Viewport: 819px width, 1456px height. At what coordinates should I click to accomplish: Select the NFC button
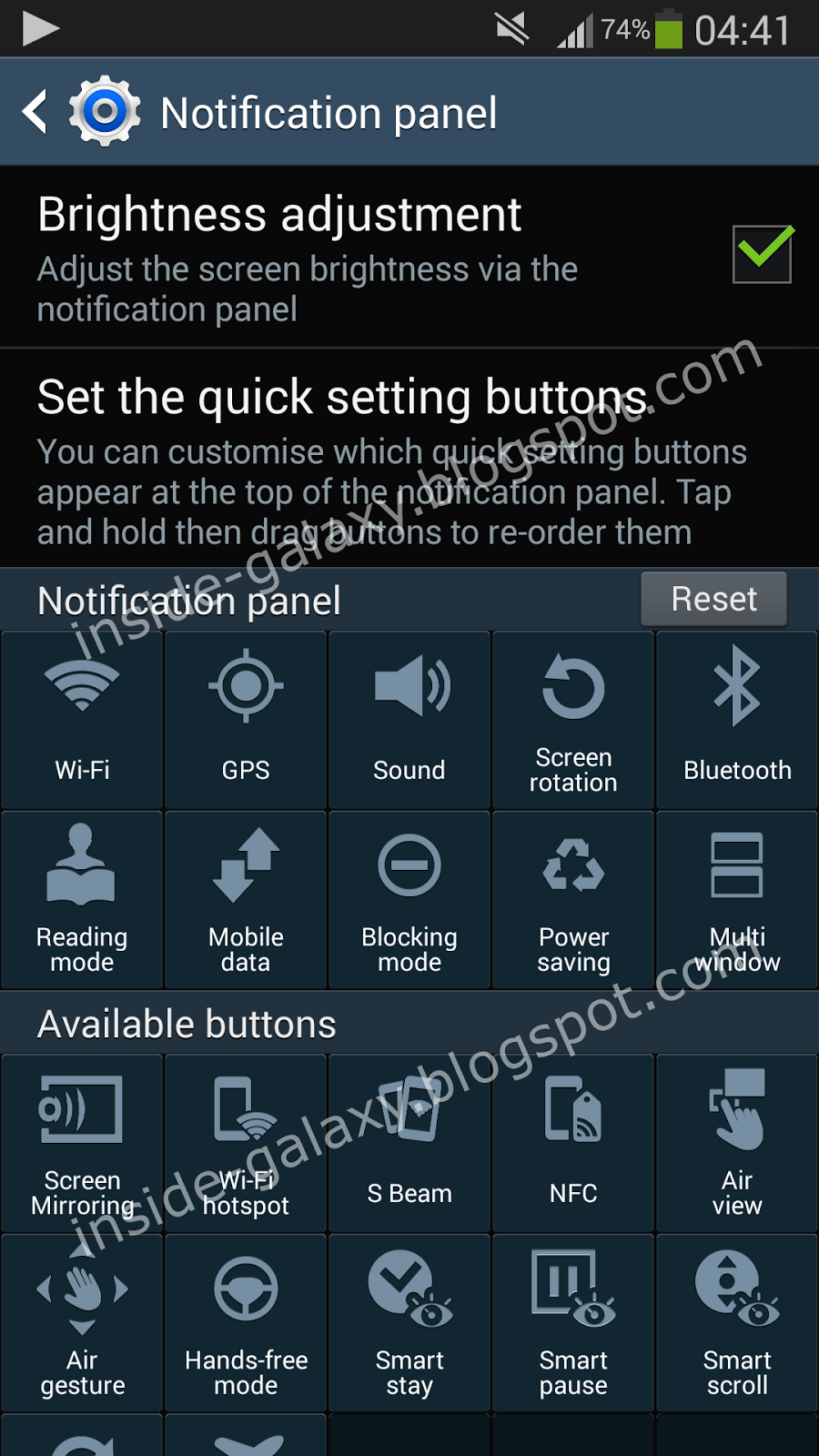(x=572, y=1142)
